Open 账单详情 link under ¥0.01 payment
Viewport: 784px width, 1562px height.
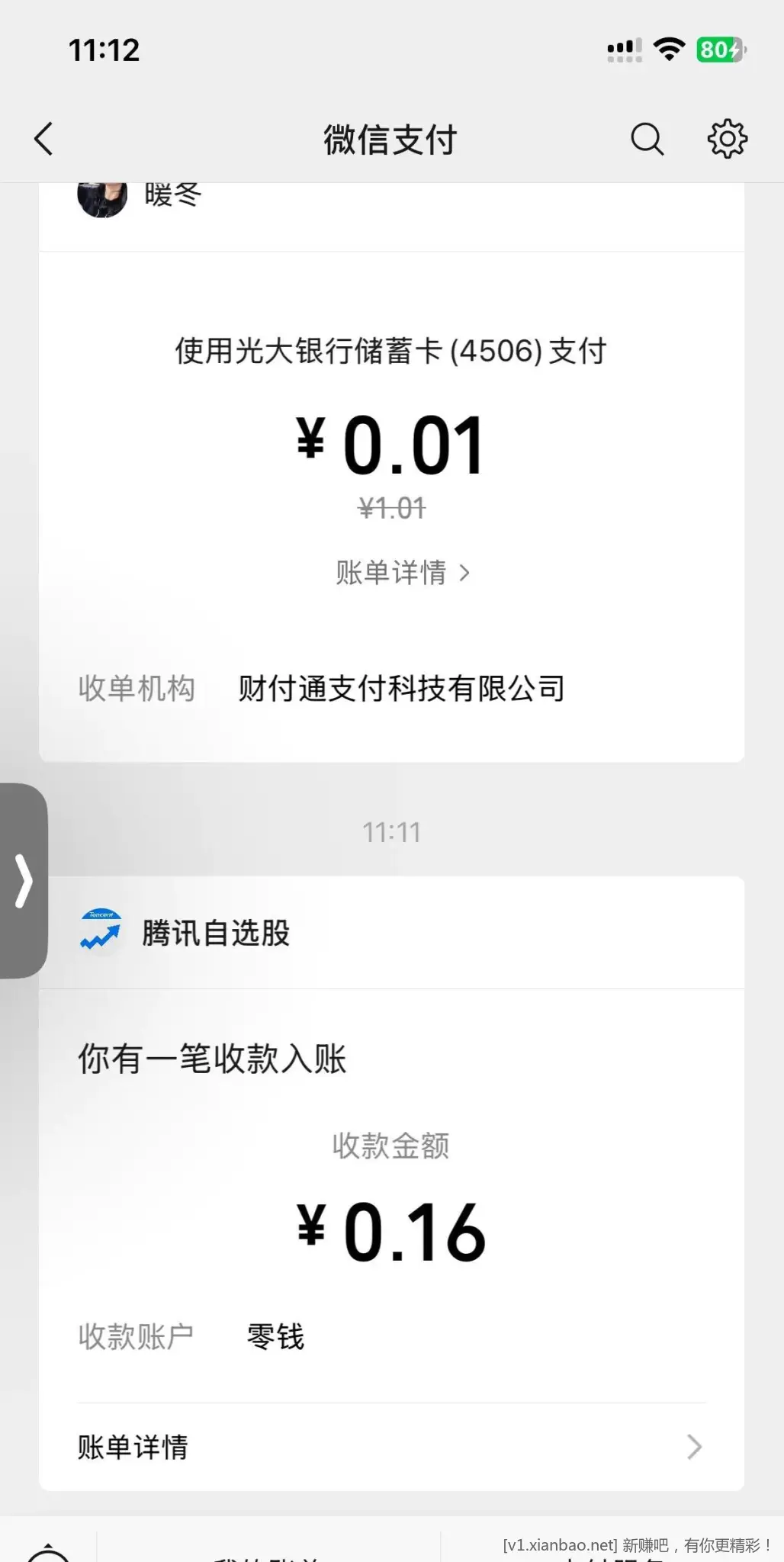(x=402, y=573)
